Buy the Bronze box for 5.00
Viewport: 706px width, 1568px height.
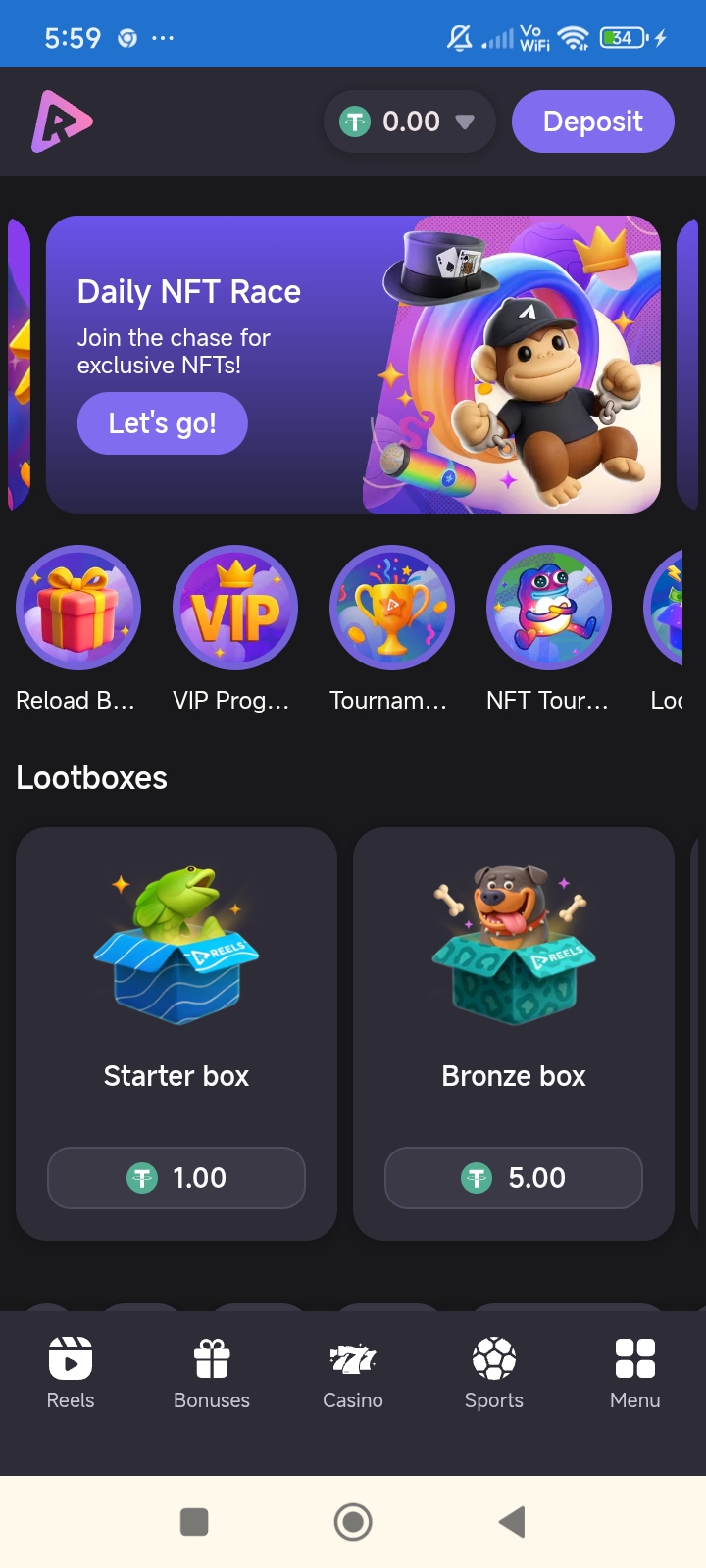[x=514, y=1178]
